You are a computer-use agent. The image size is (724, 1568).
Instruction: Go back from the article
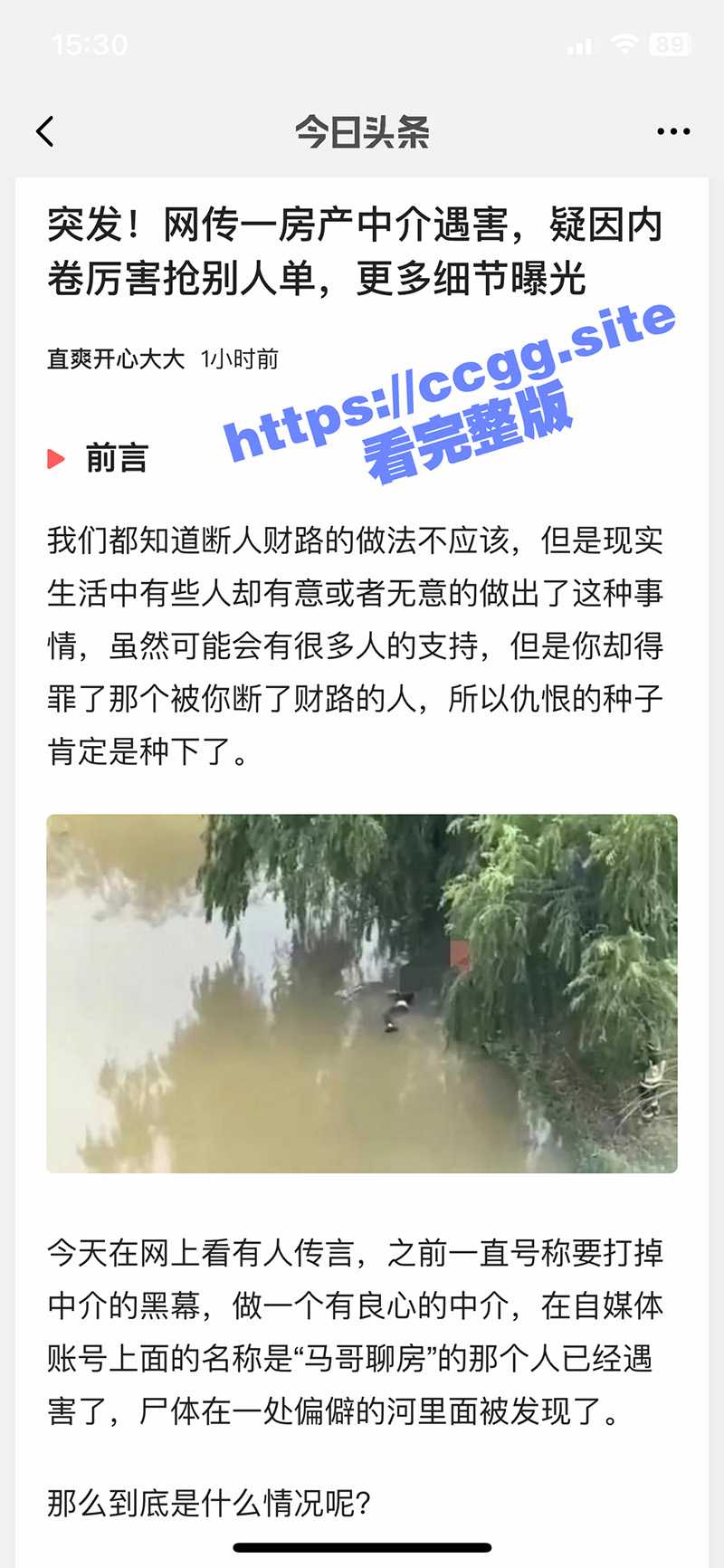pos(45,132)
